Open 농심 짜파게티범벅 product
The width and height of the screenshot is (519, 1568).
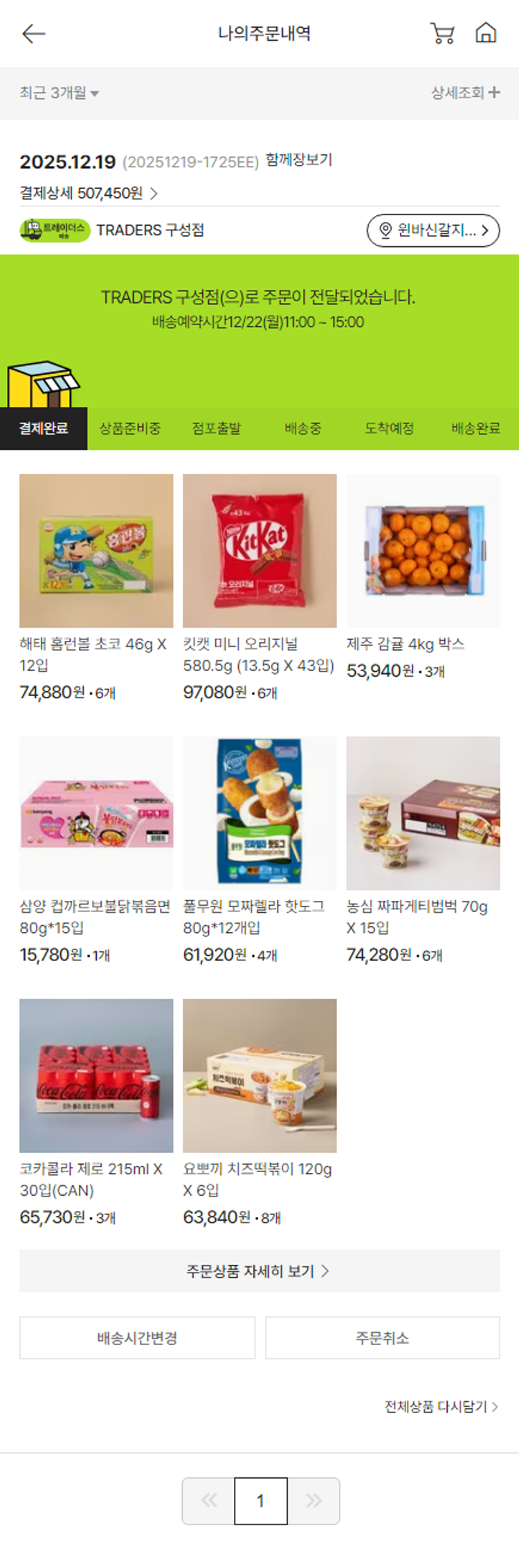point(423,813)
